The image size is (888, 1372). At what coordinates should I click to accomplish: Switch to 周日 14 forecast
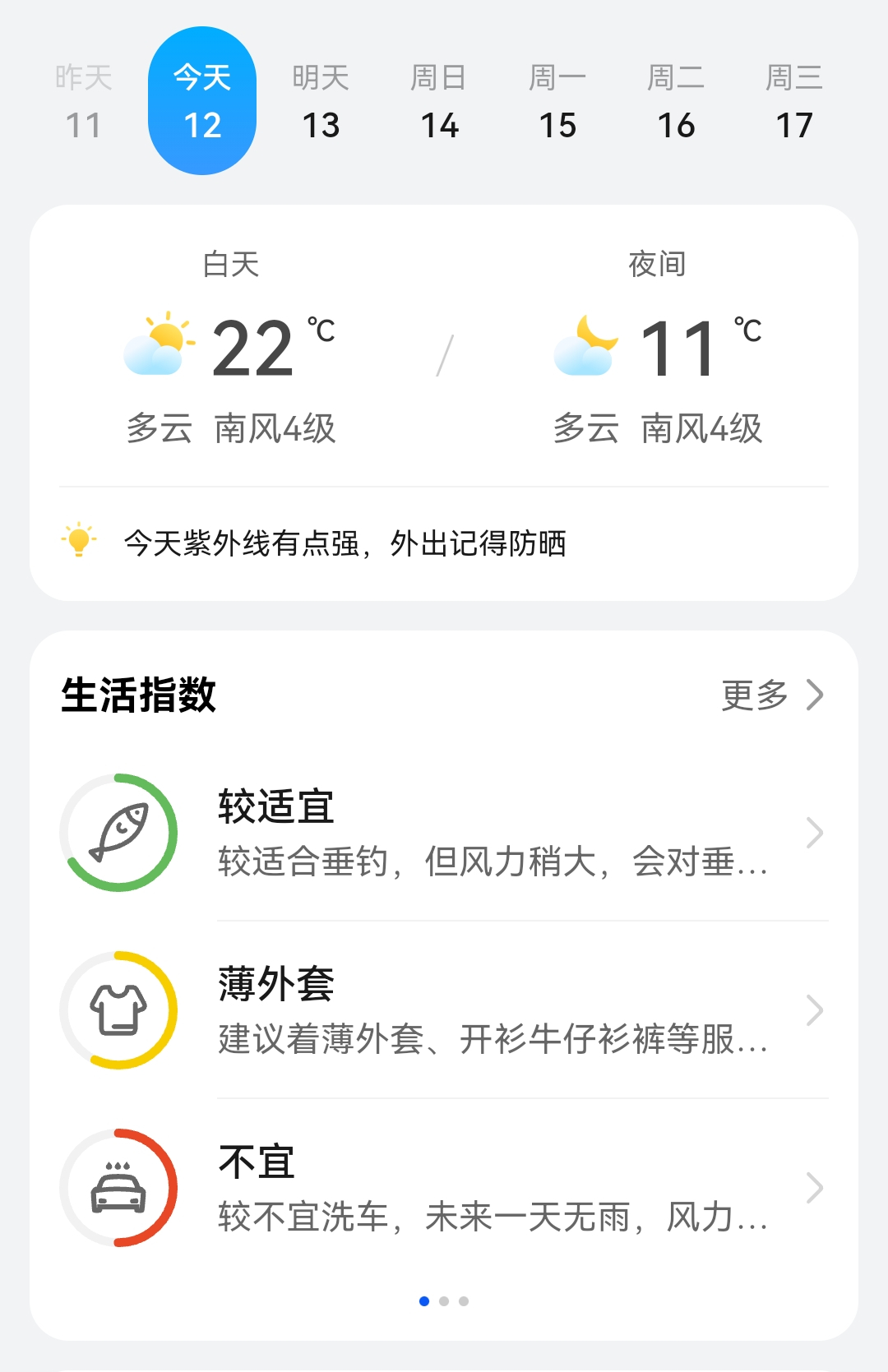point(439,101)
